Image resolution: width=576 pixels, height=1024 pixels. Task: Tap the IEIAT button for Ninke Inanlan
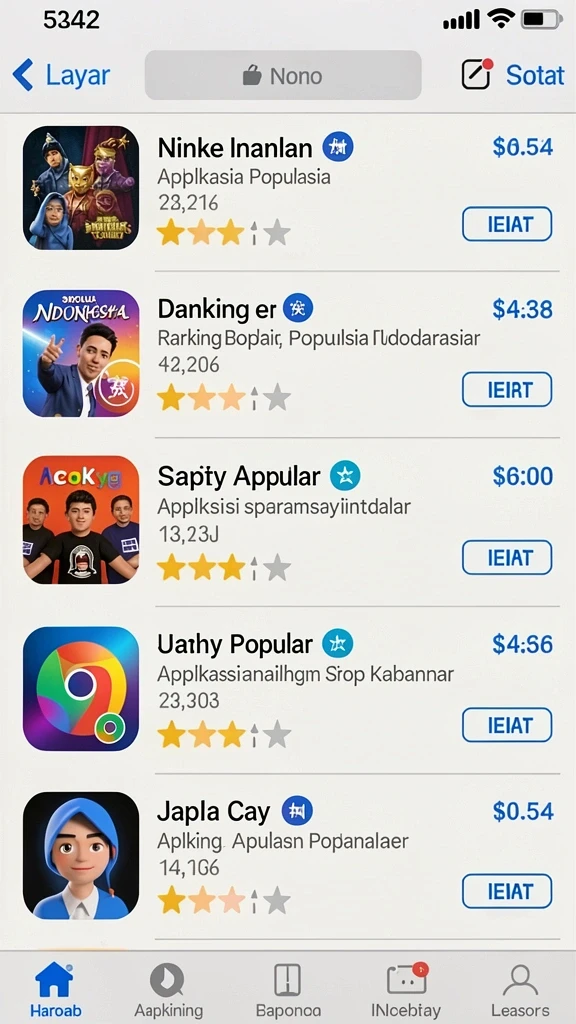pos(507,224)
